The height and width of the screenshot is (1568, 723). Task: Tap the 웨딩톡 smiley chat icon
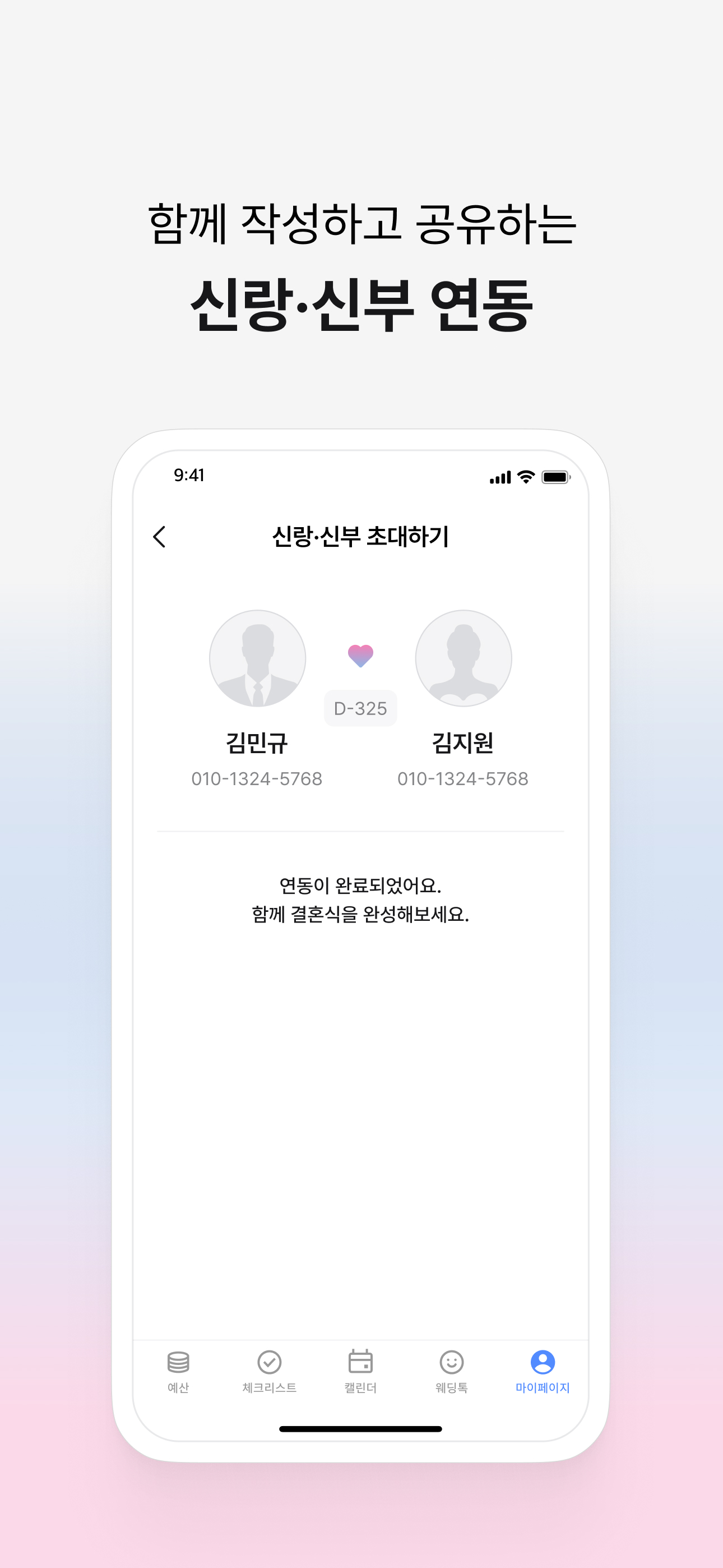click(452, 1363)
